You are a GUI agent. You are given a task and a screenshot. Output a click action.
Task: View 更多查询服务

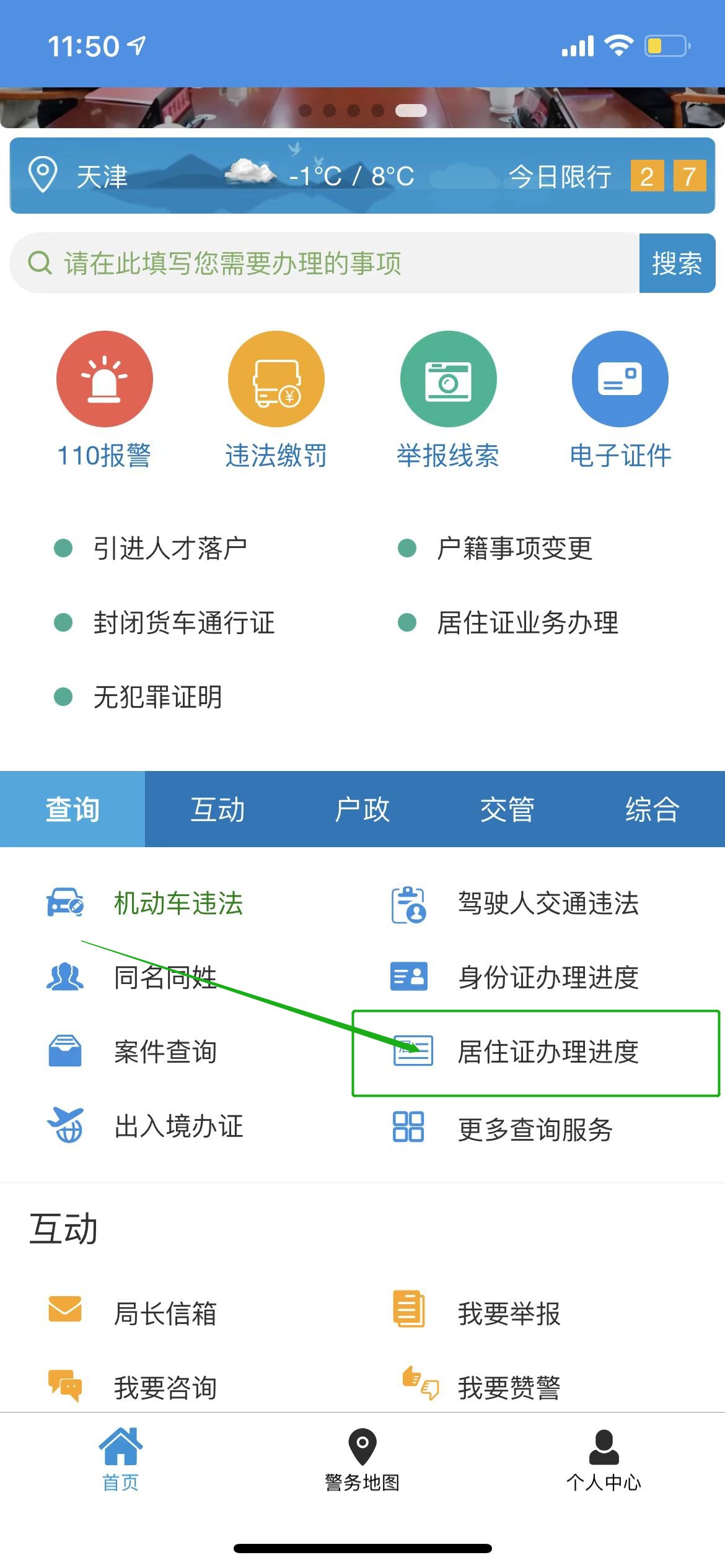[x=535, y=1129]
